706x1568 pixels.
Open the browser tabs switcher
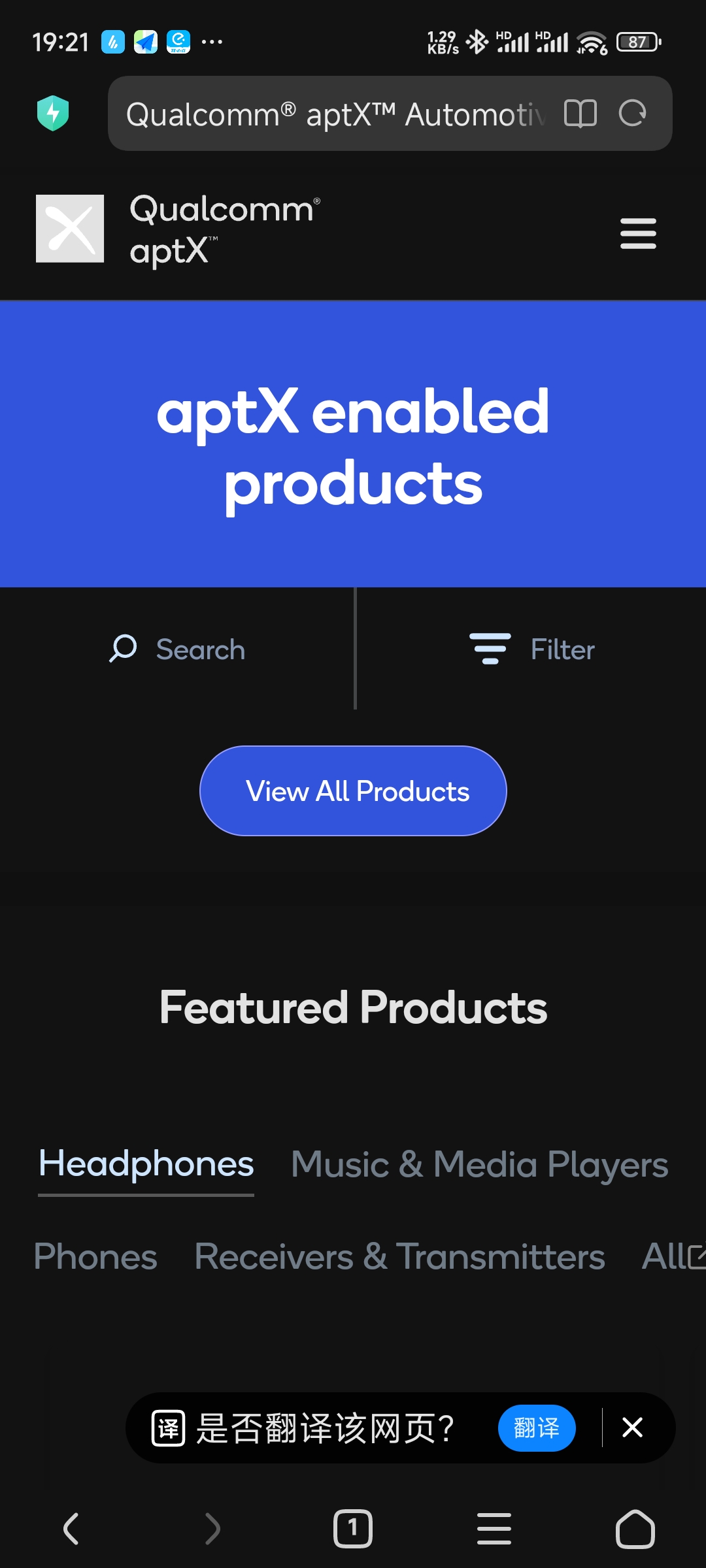coord(353,1529)
